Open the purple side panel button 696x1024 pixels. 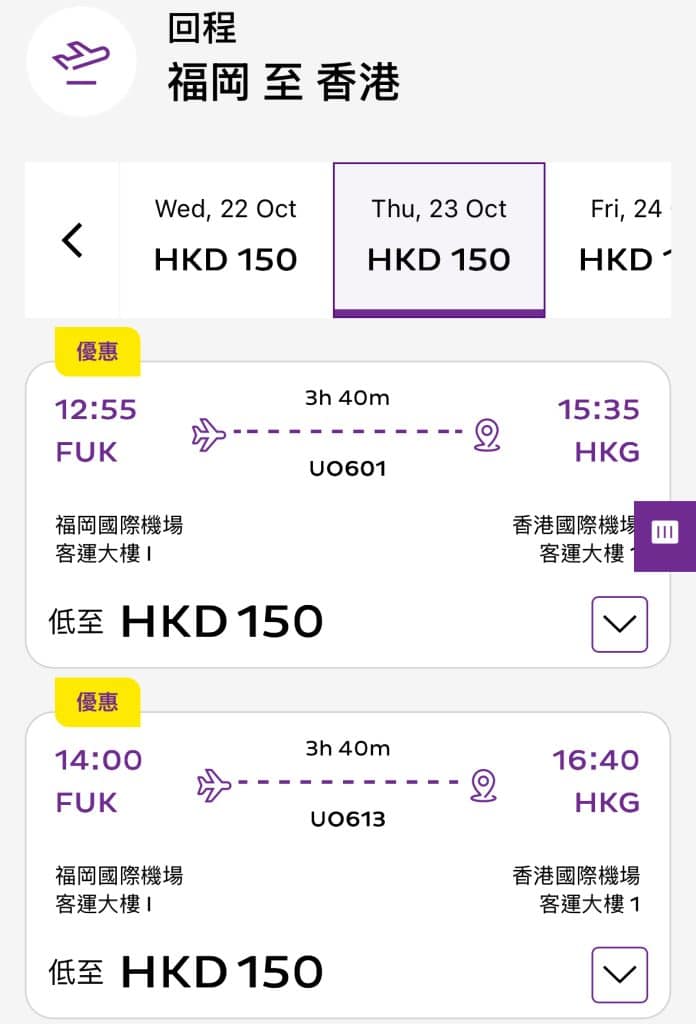pyautogui.click(x=665, y=532)
